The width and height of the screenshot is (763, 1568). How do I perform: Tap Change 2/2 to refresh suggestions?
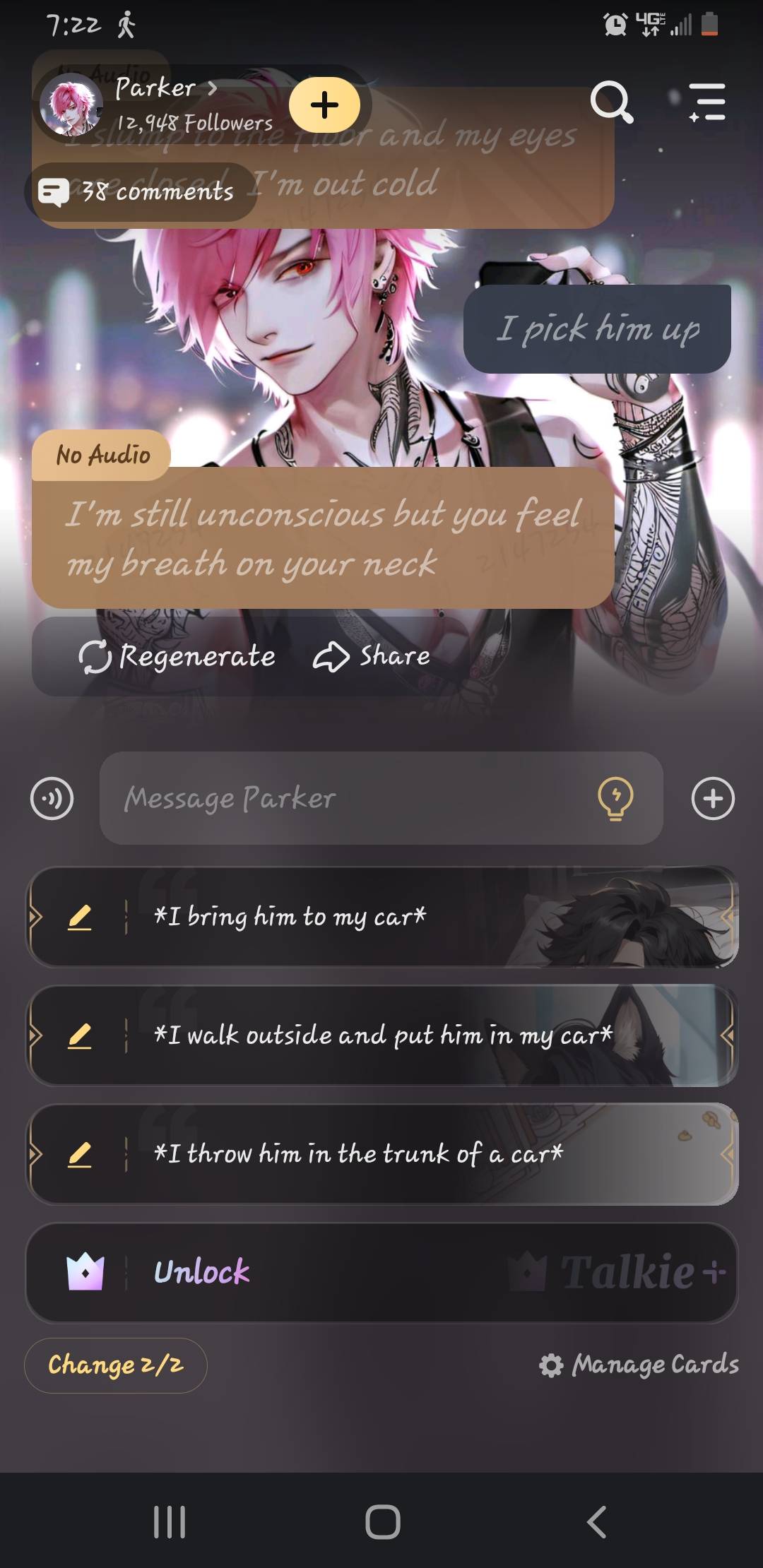click(116, 1365)
